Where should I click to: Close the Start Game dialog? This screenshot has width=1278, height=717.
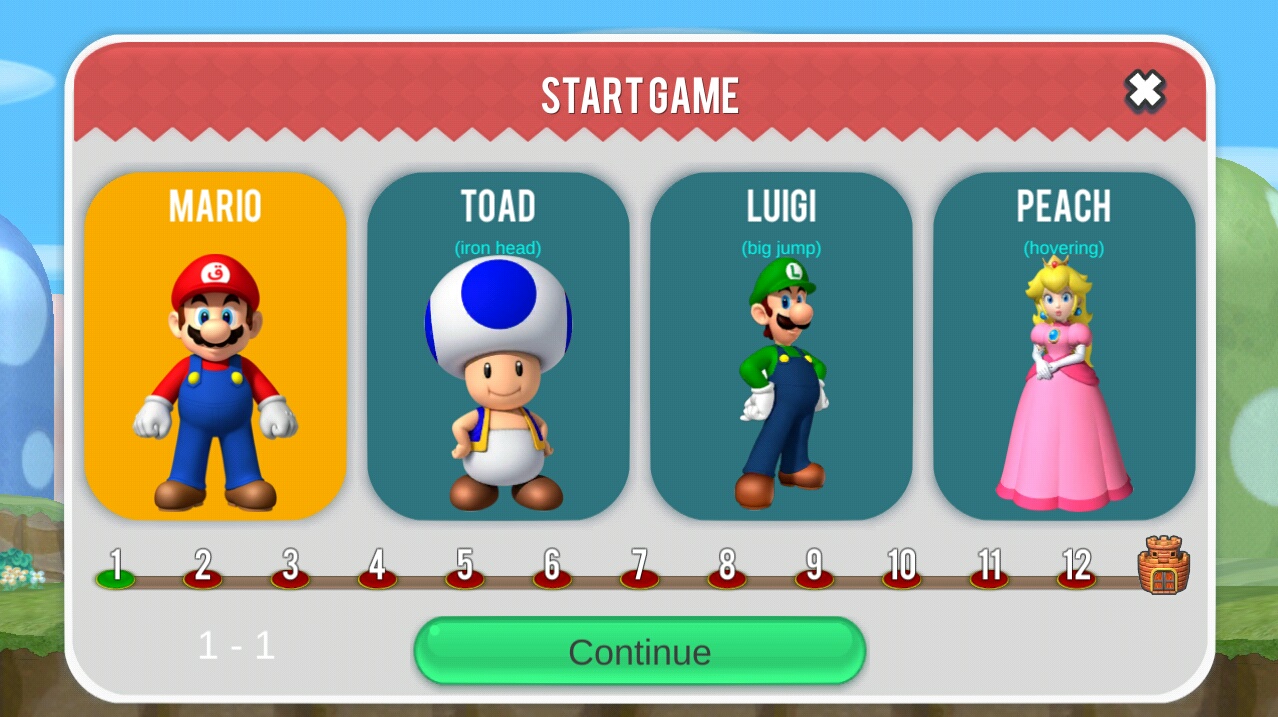[x=1145, y=92]
